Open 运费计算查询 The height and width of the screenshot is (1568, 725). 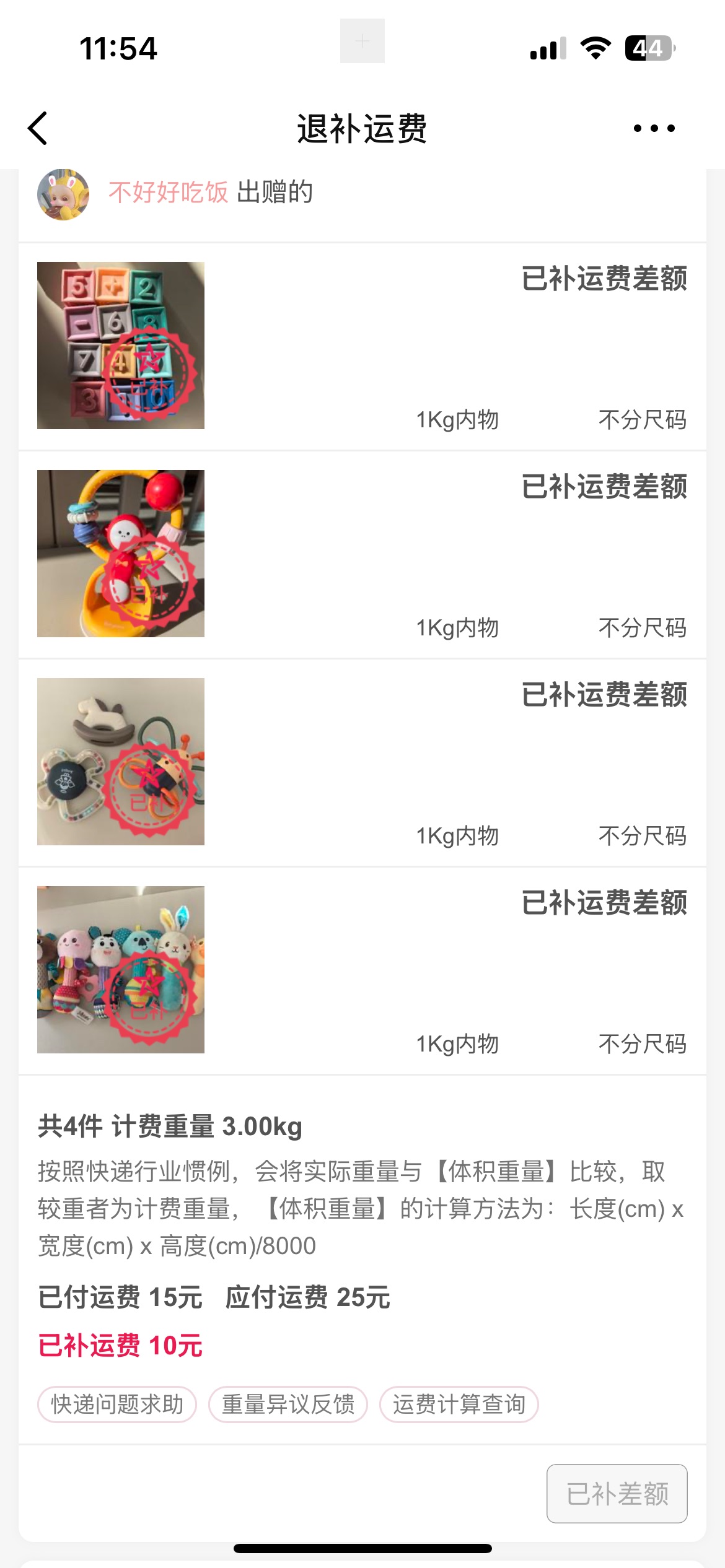(459, 1404)
